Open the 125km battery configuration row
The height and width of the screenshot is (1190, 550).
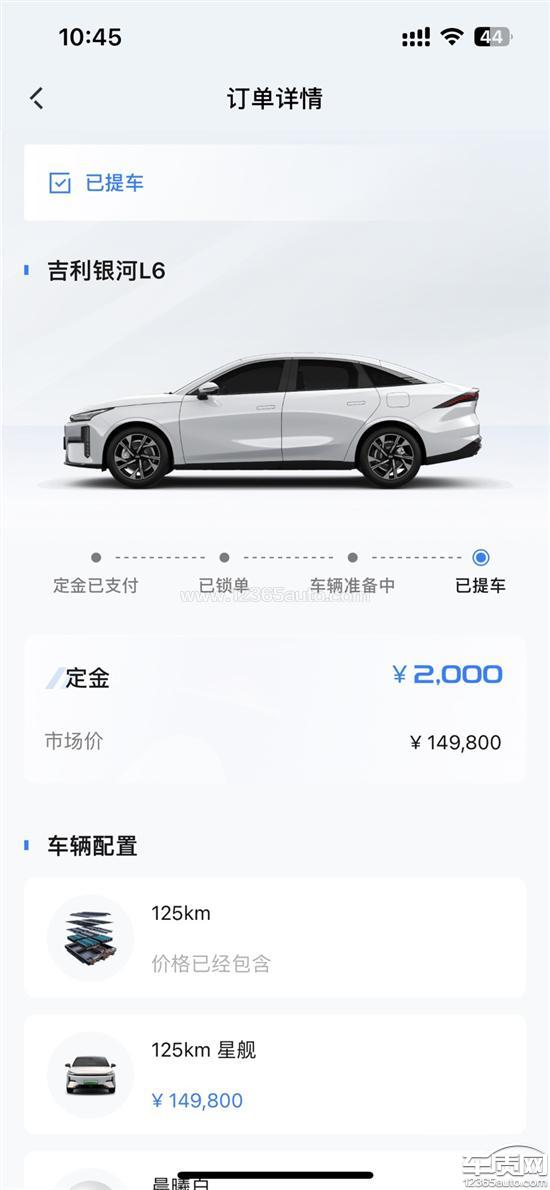point(275,937)
